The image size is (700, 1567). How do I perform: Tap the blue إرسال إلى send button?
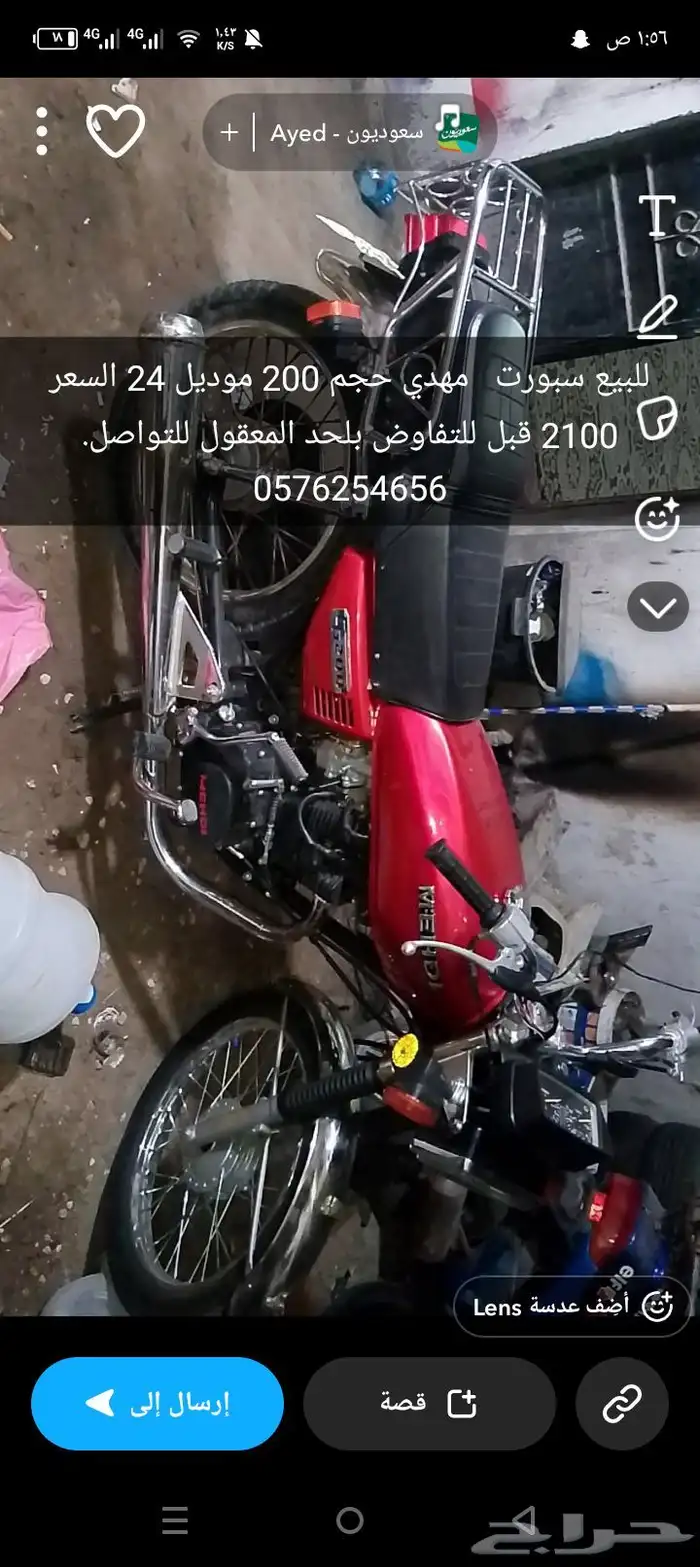point(158,1404)
